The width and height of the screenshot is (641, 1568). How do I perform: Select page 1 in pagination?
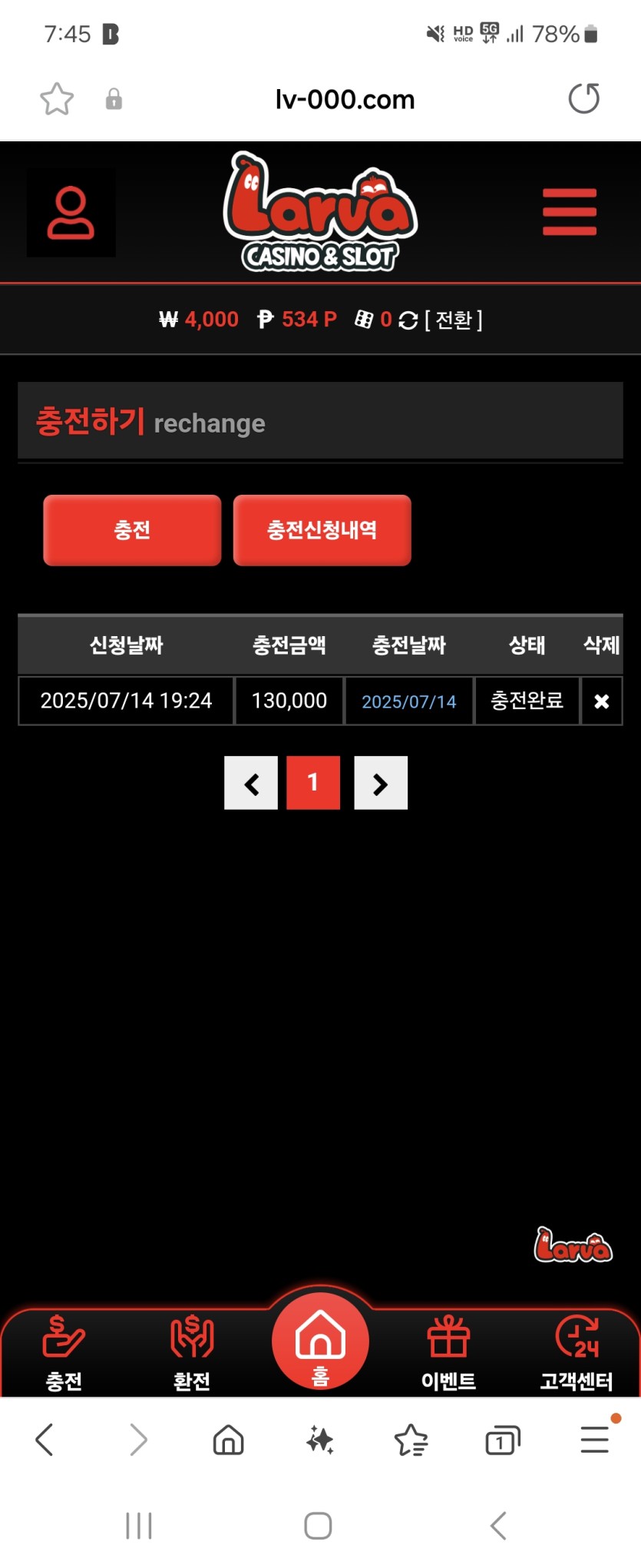point(313,783)
